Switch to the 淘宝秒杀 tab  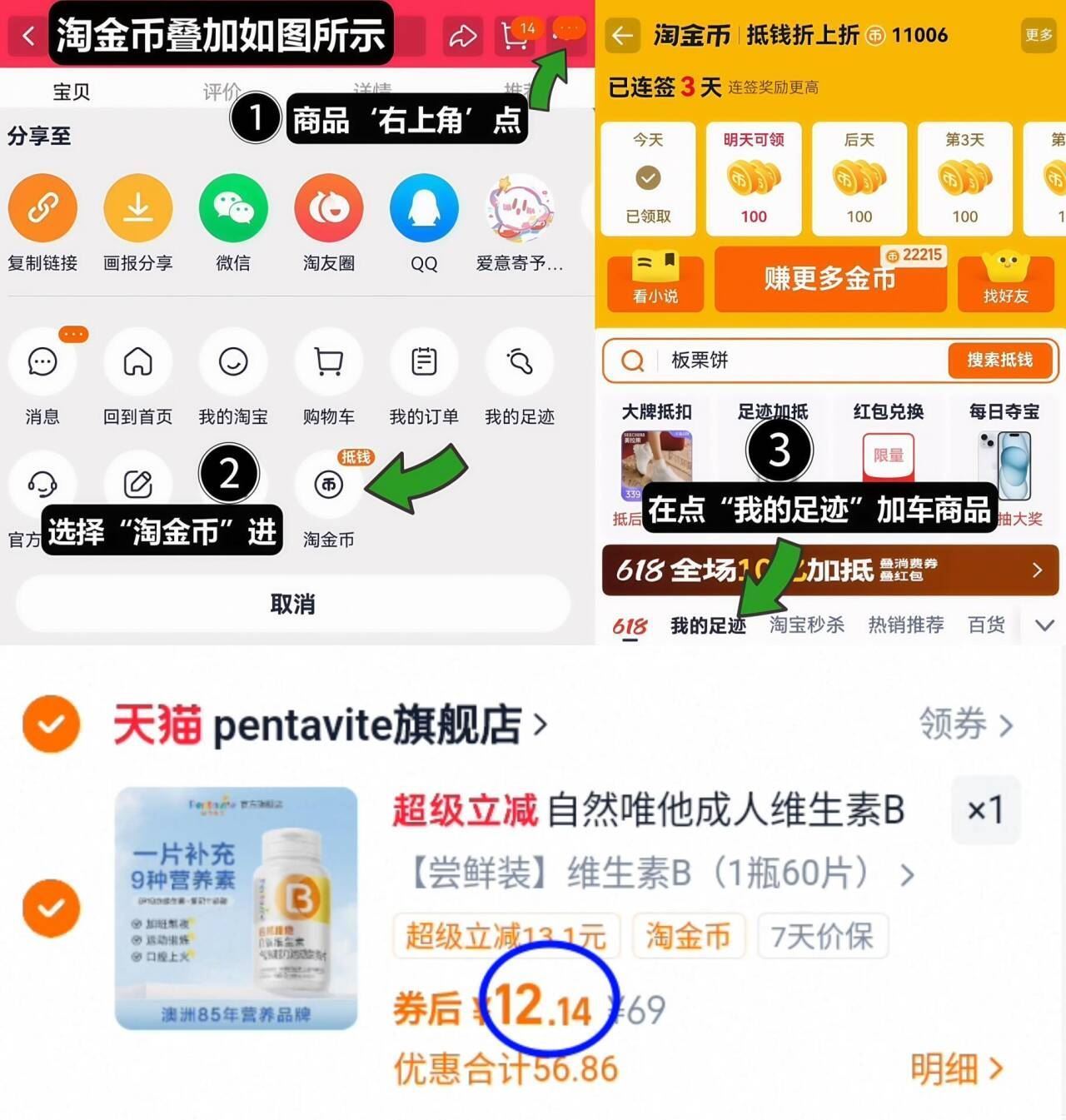[806, 625]
